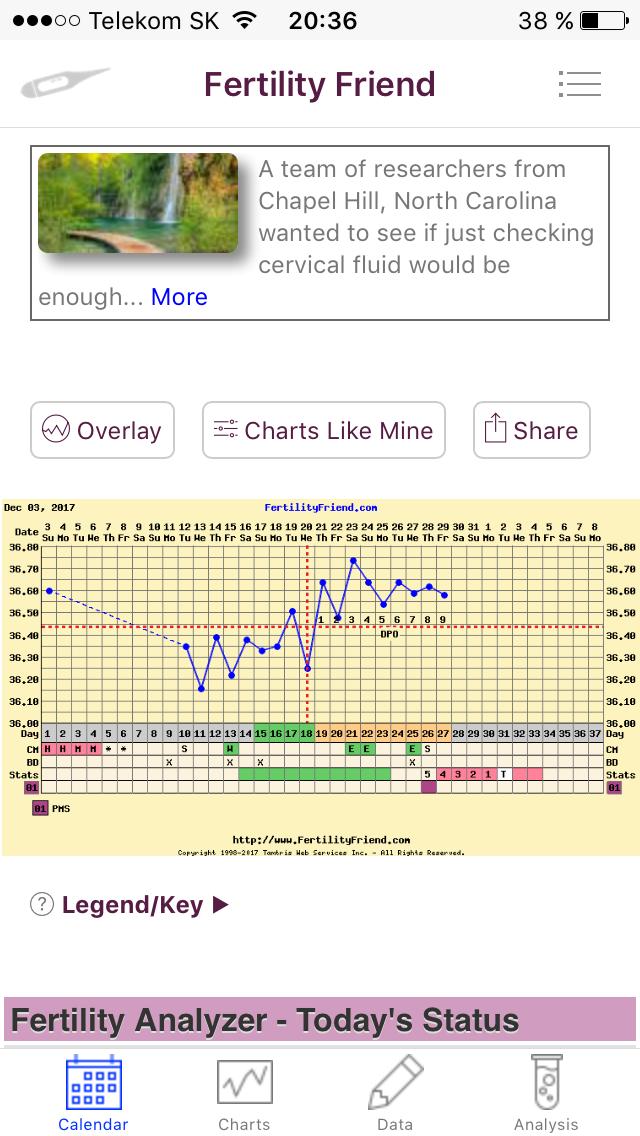
Task: Share this fertility chart
Action: tap(531, 430)
